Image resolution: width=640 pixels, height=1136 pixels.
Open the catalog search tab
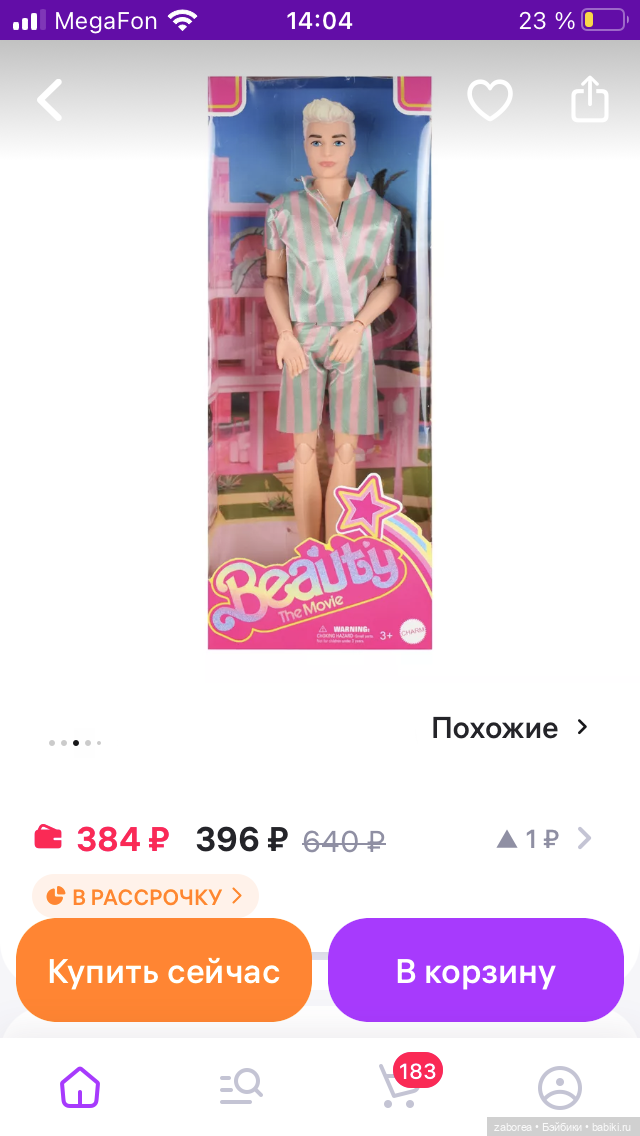(x=240, y=1087)
